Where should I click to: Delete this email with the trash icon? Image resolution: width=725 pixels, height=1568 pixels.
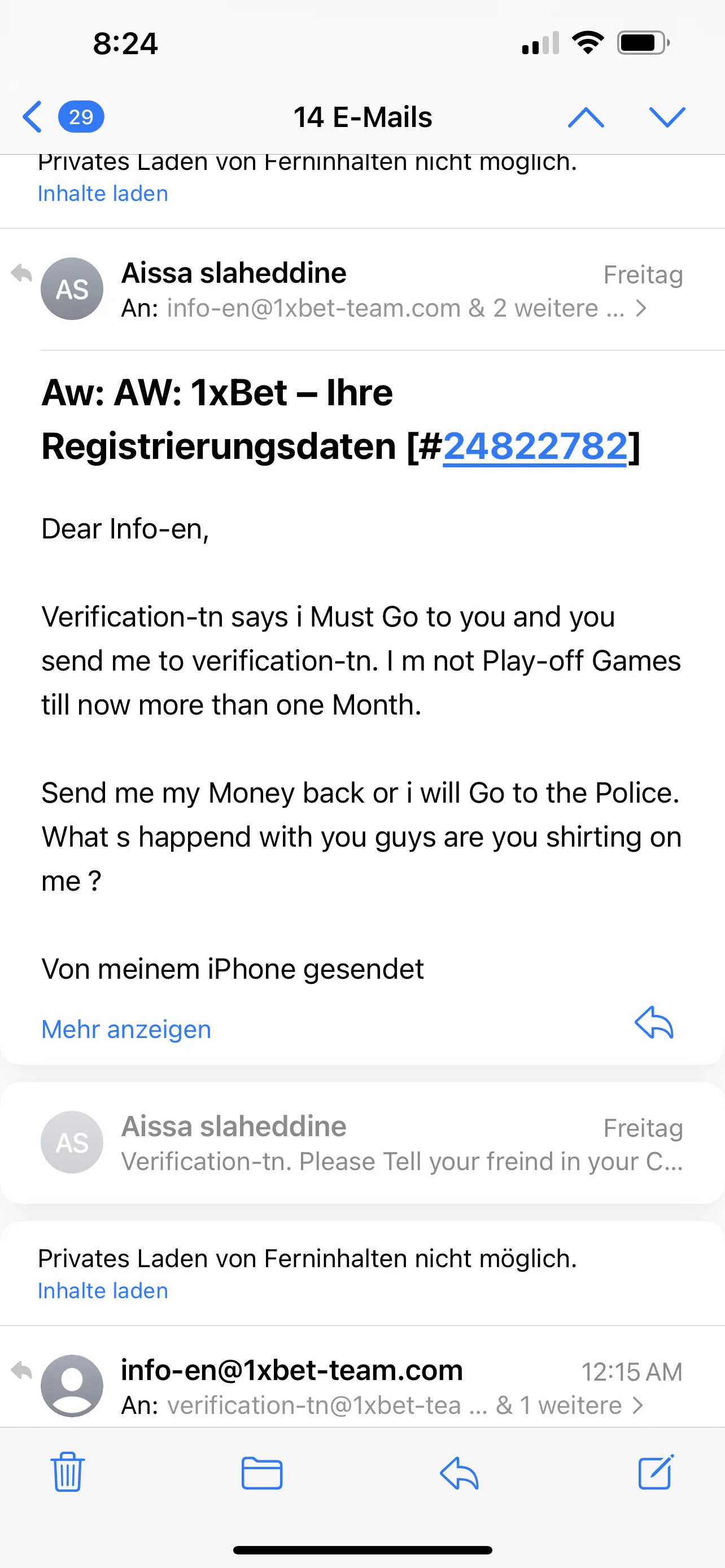(68, 1472)
